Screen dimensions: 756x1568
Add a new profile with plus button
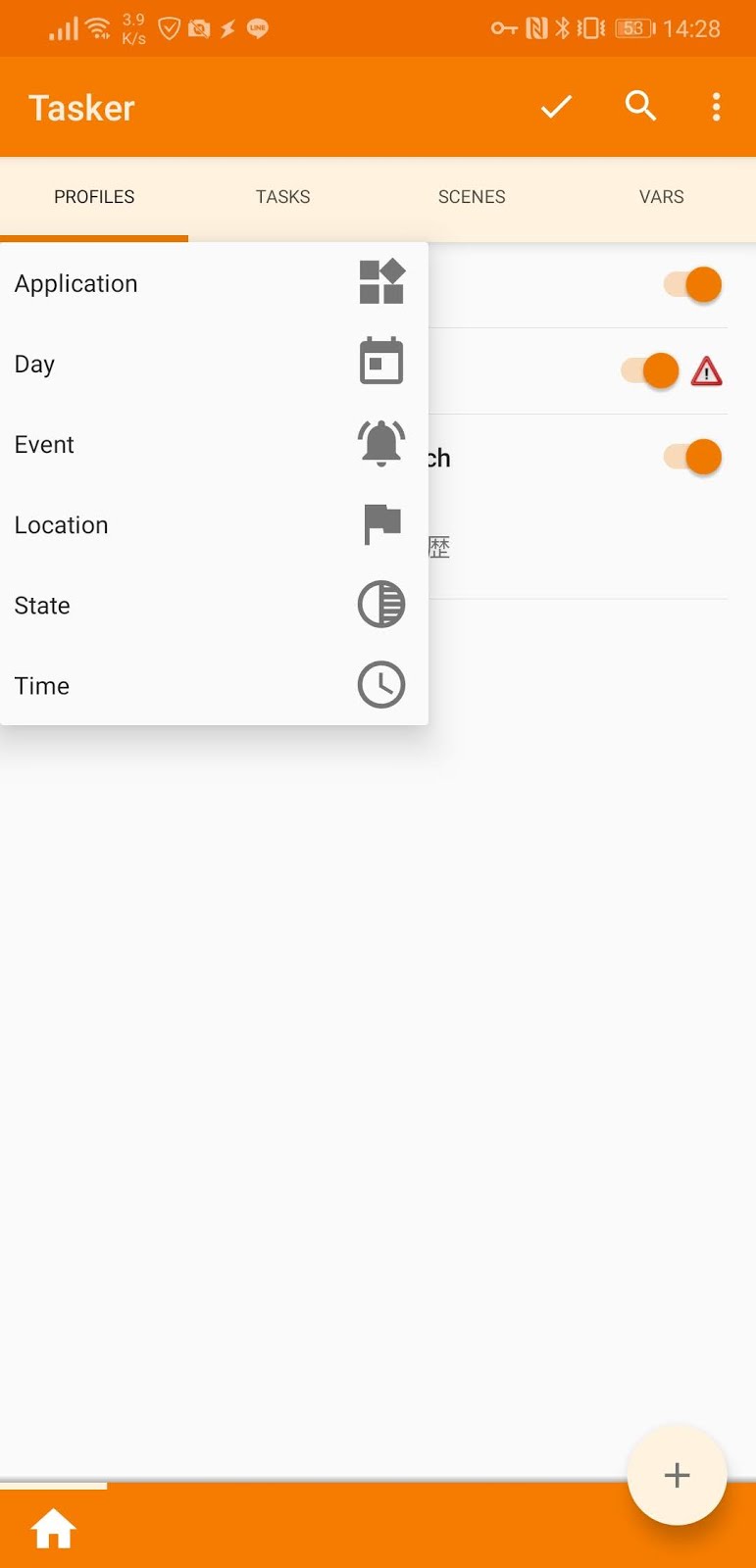tap(677, 1475)
